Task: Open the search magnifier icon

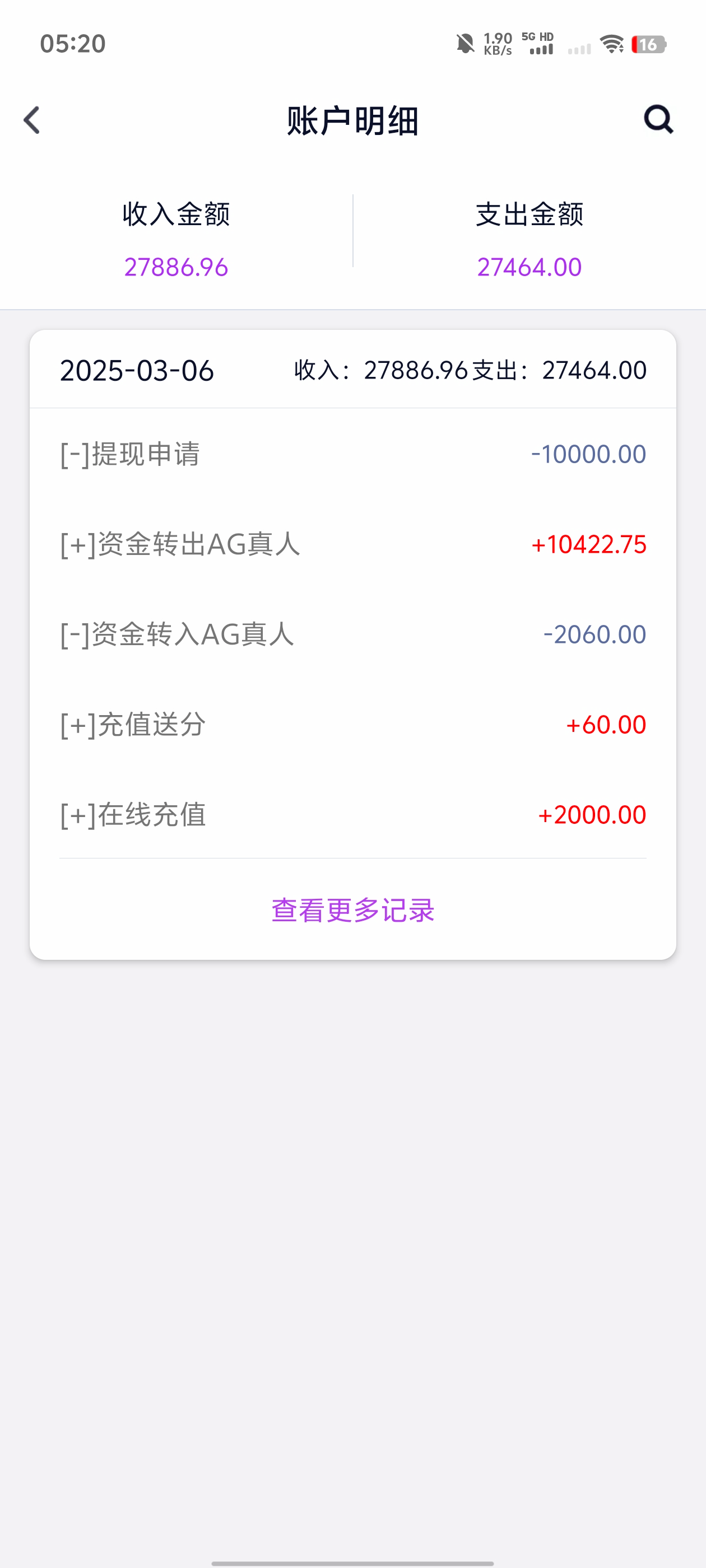Action: coord(658,119)
